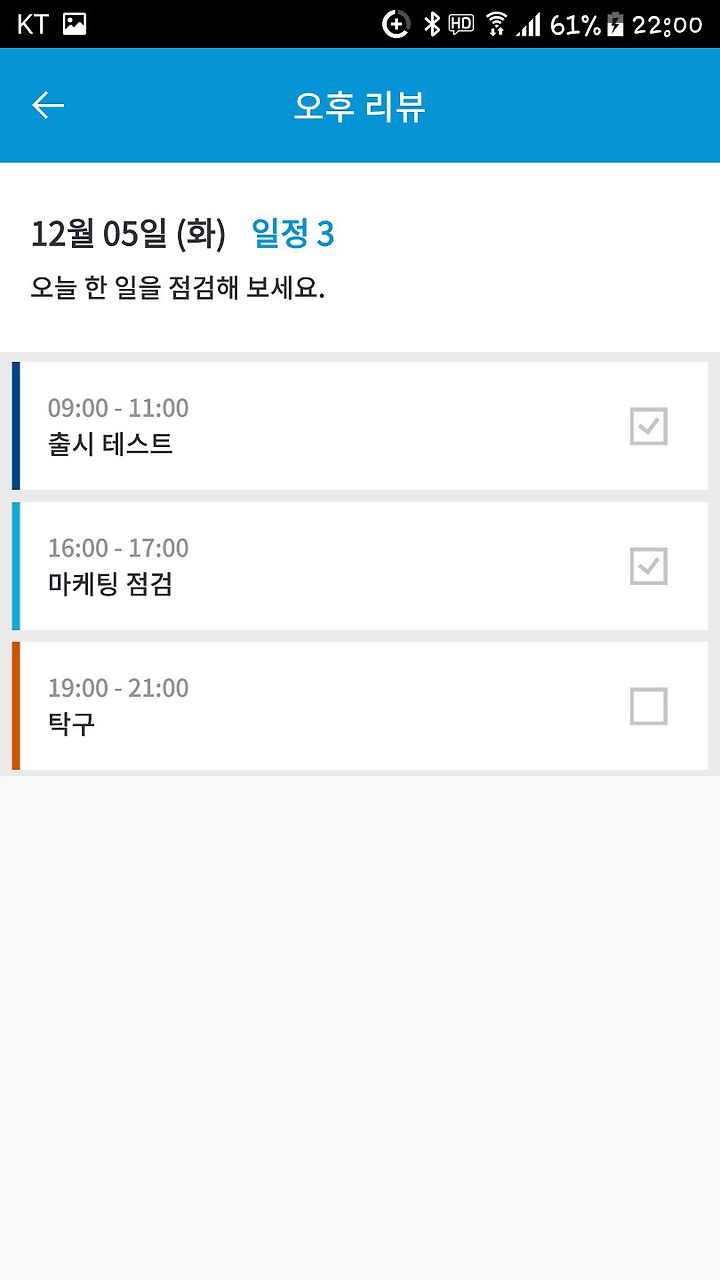
Task: Uncheck the 마케팅 점검 checkbox
Action: click(x=649, y=566)
